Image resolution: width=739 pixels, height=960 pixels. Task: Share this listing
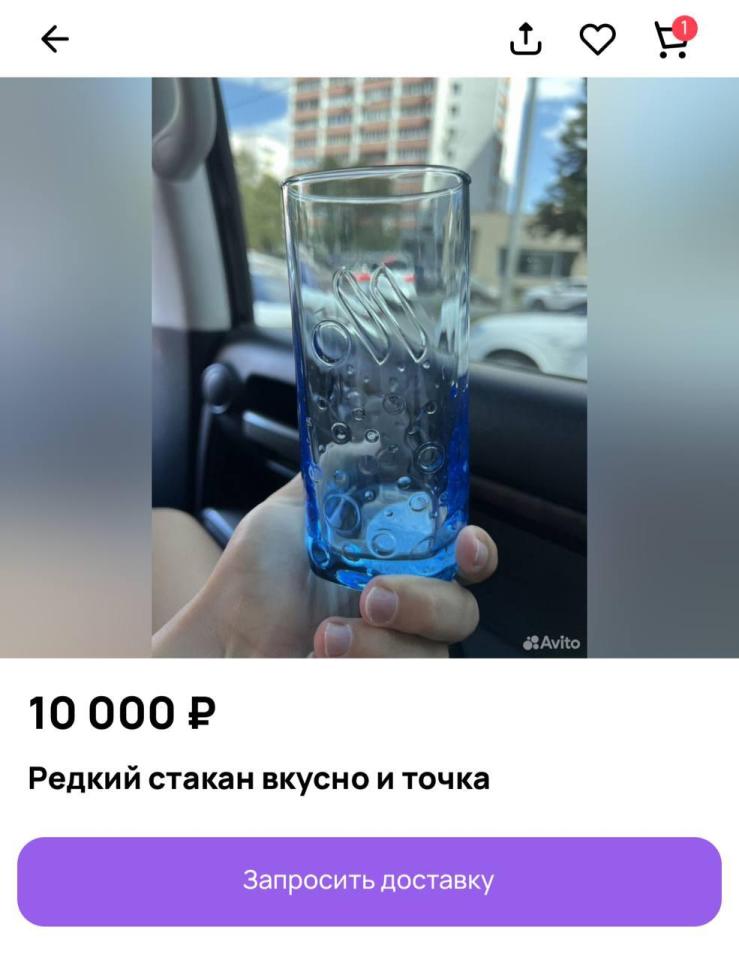tap(525, 40)
